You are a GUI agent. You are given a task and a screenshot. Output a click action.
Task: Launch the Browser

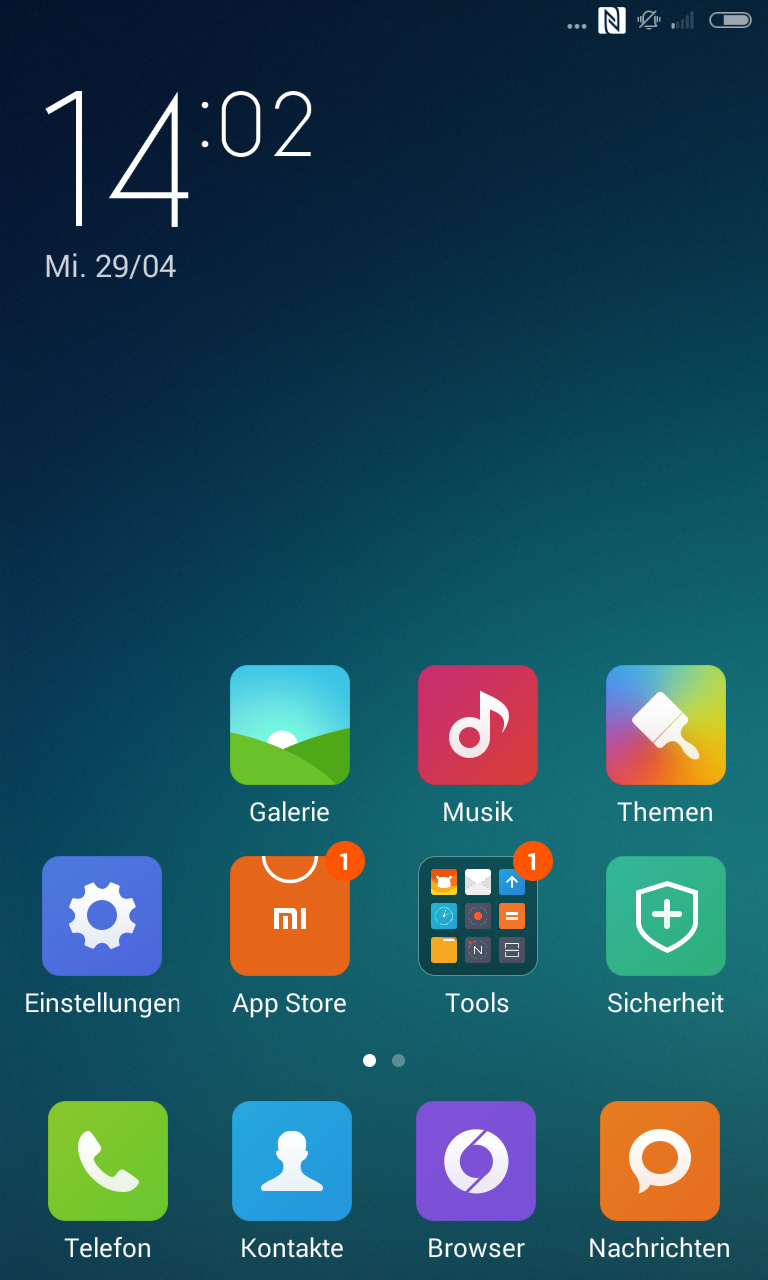coord(476,1161)
